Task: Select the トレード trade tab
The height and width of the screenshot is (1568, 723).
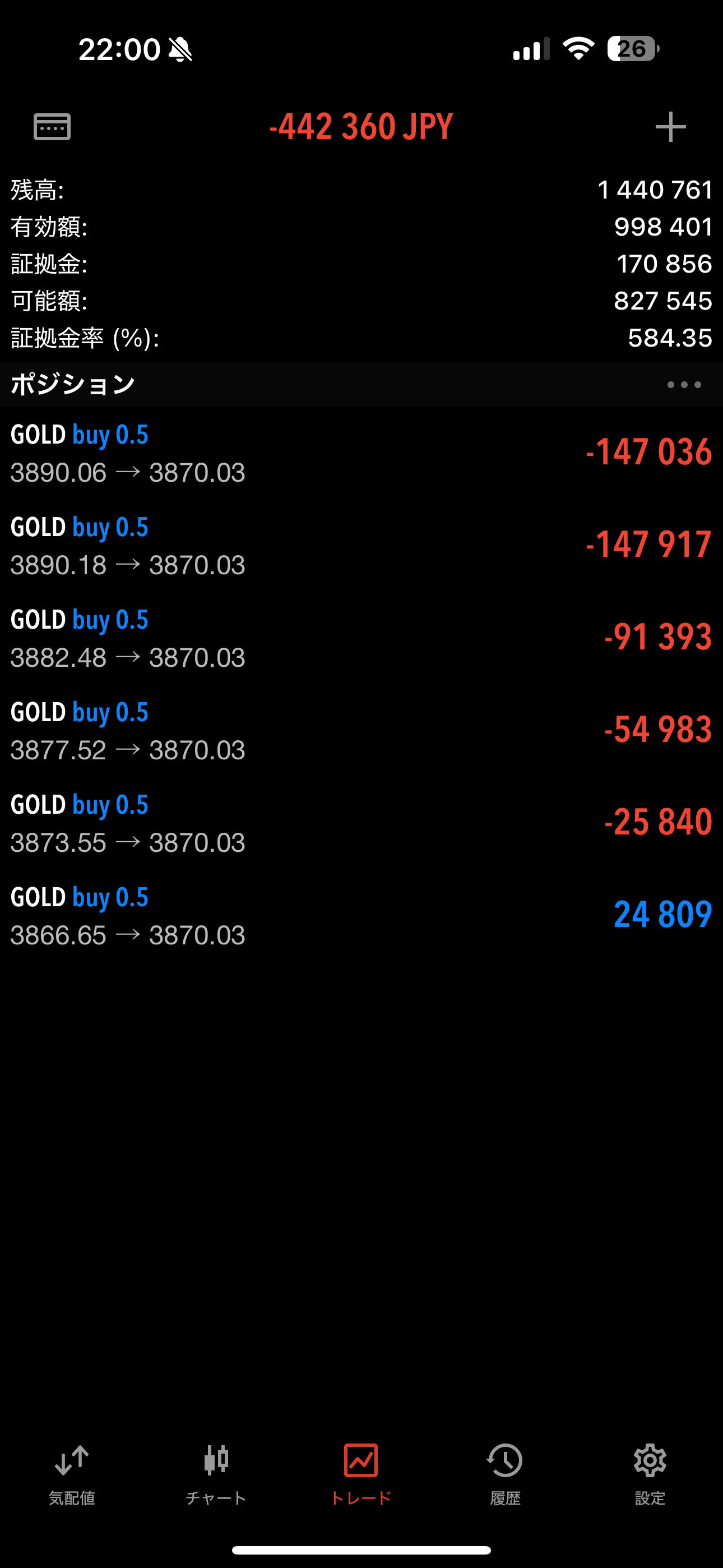Action: coord(361,1474)
